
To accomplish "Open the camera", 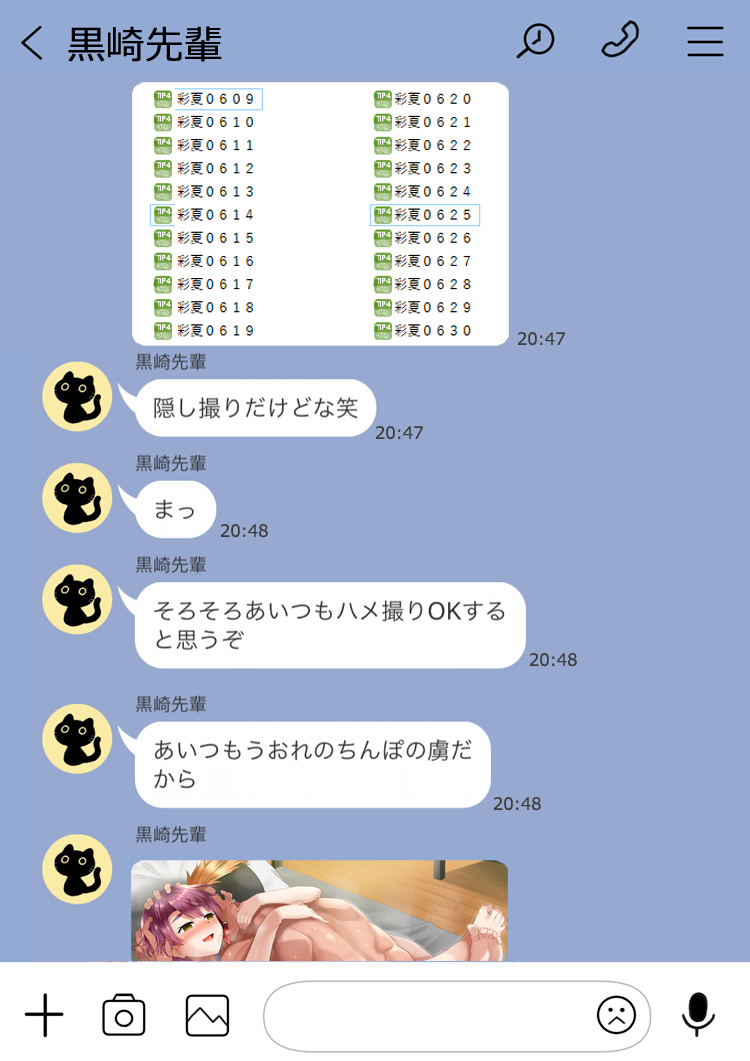I will point(124,1016).
